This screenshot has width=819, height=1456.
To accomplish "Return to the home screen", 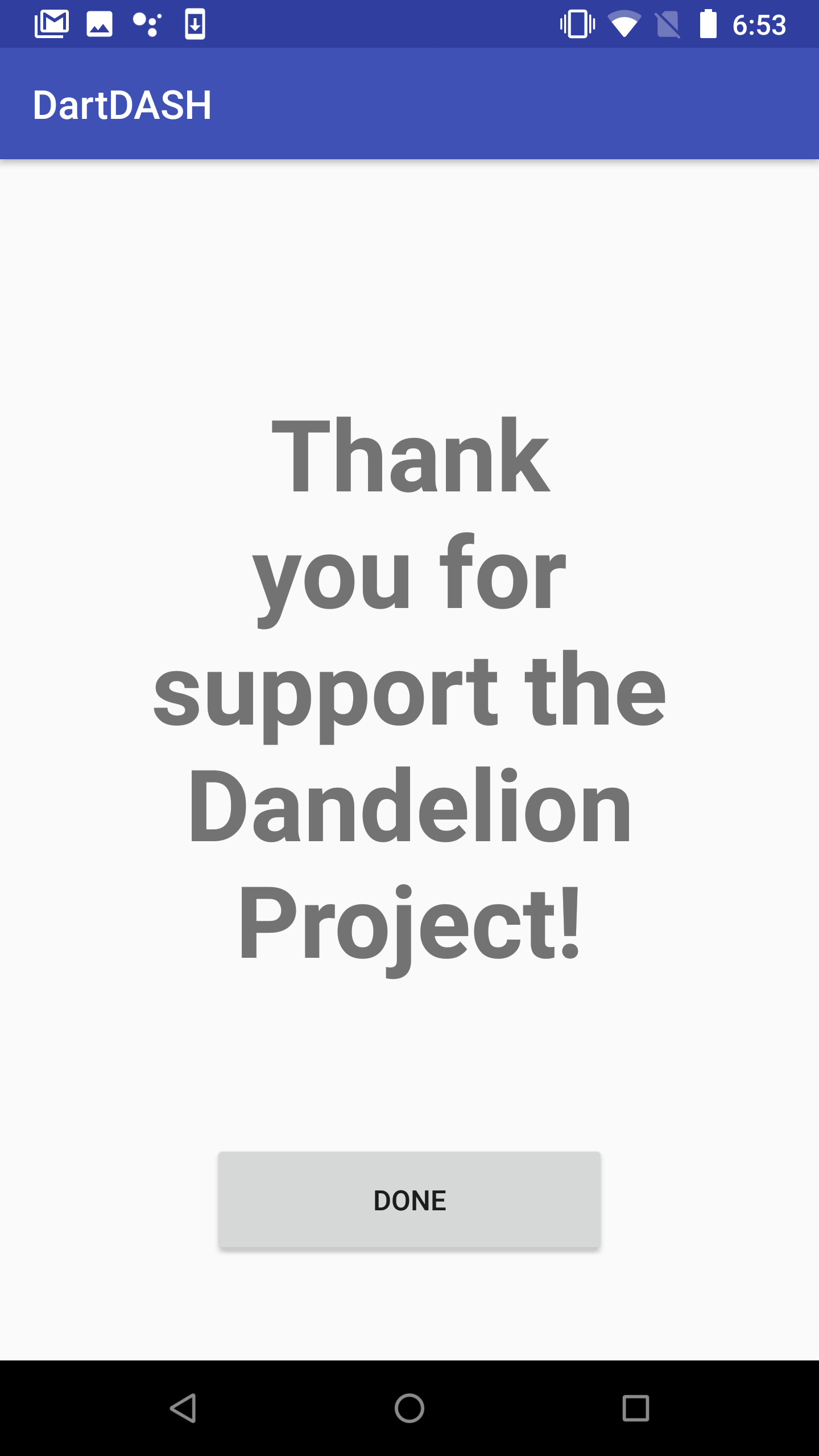I will 409,1408.
